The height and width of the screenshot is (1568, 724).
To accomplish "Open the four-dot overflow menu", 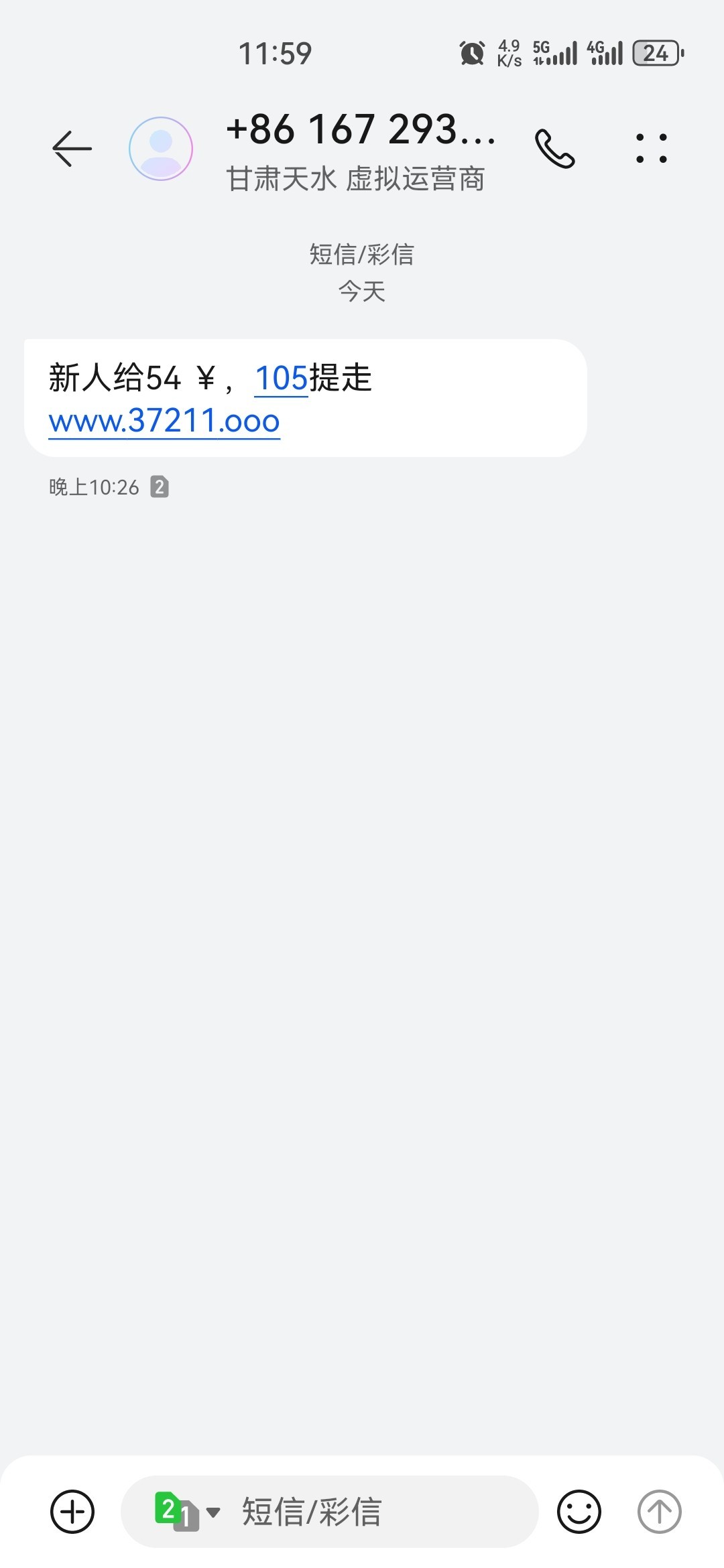I will 651,148.
